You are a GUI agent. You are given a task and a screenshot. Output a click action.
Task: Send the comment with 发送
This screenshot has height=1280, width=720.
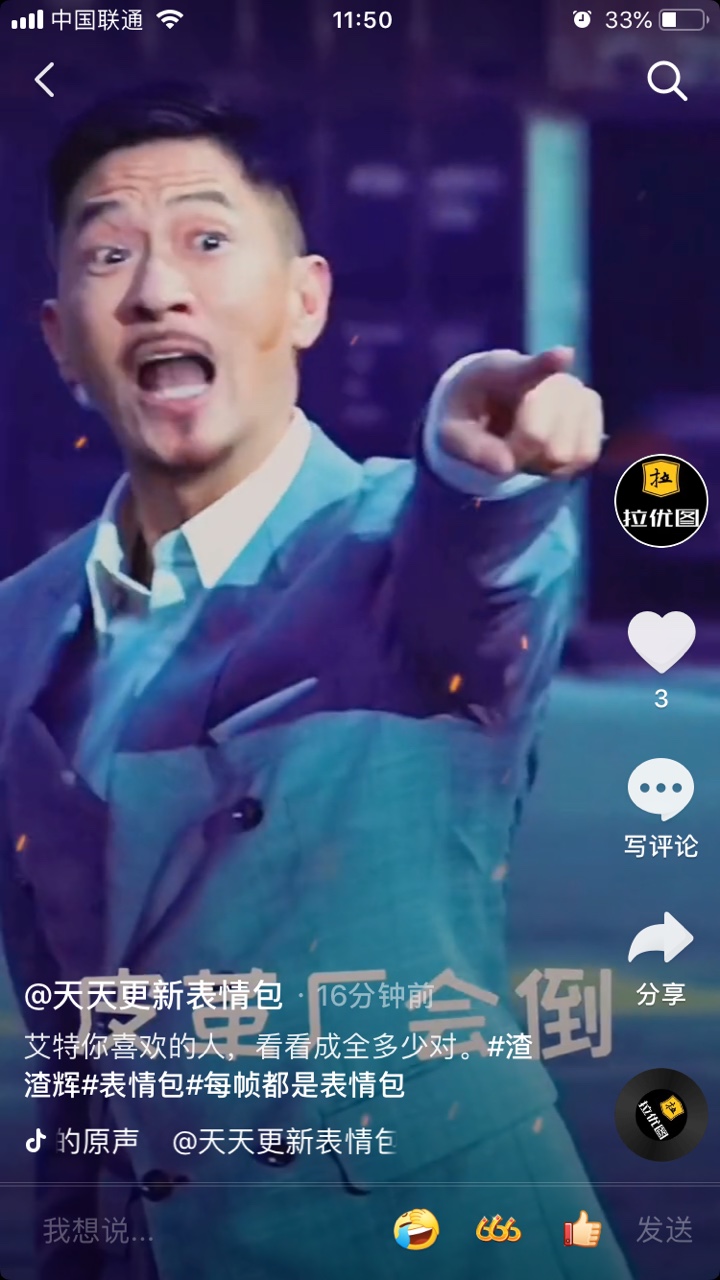pos(665,1230)
